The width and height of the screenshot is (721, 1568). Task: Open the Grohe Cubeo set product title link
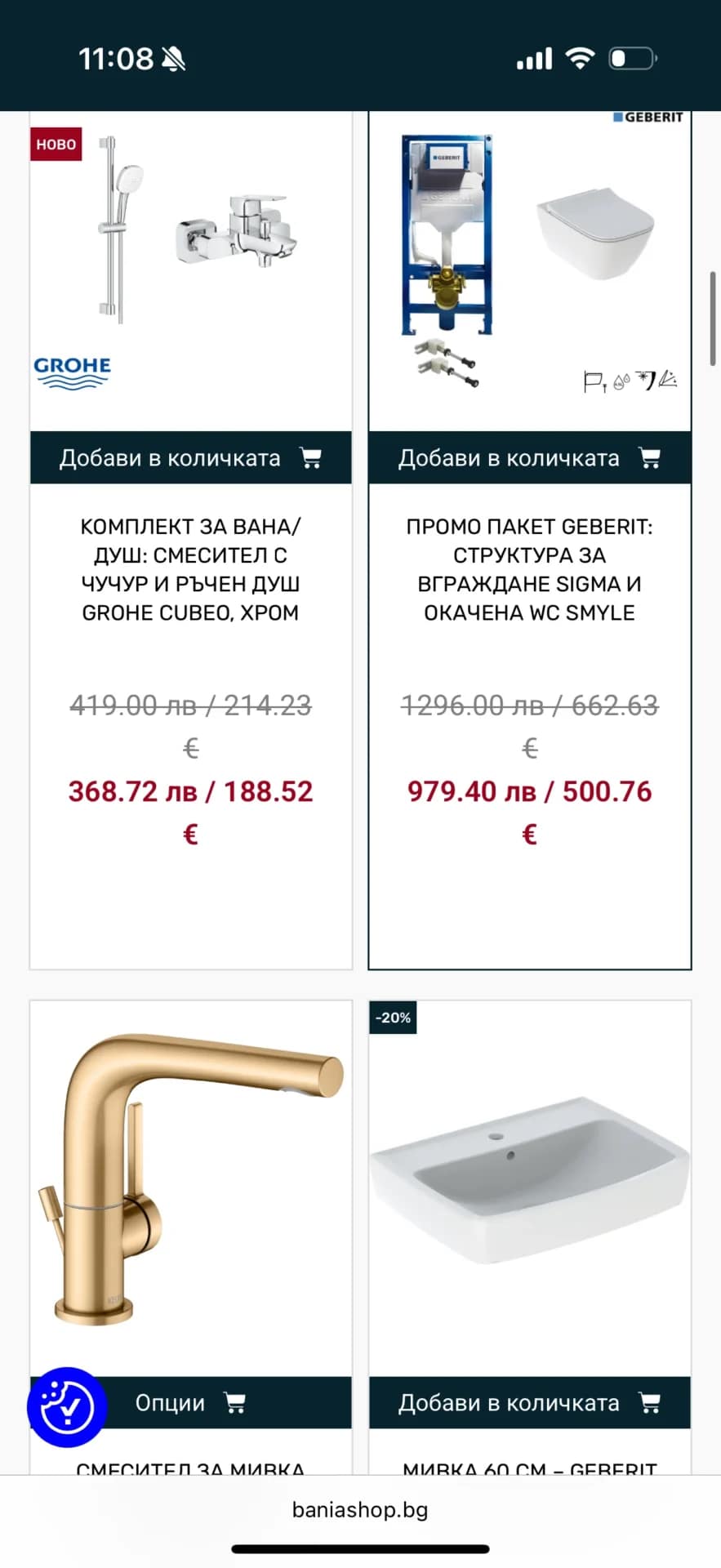click(190, 569)
